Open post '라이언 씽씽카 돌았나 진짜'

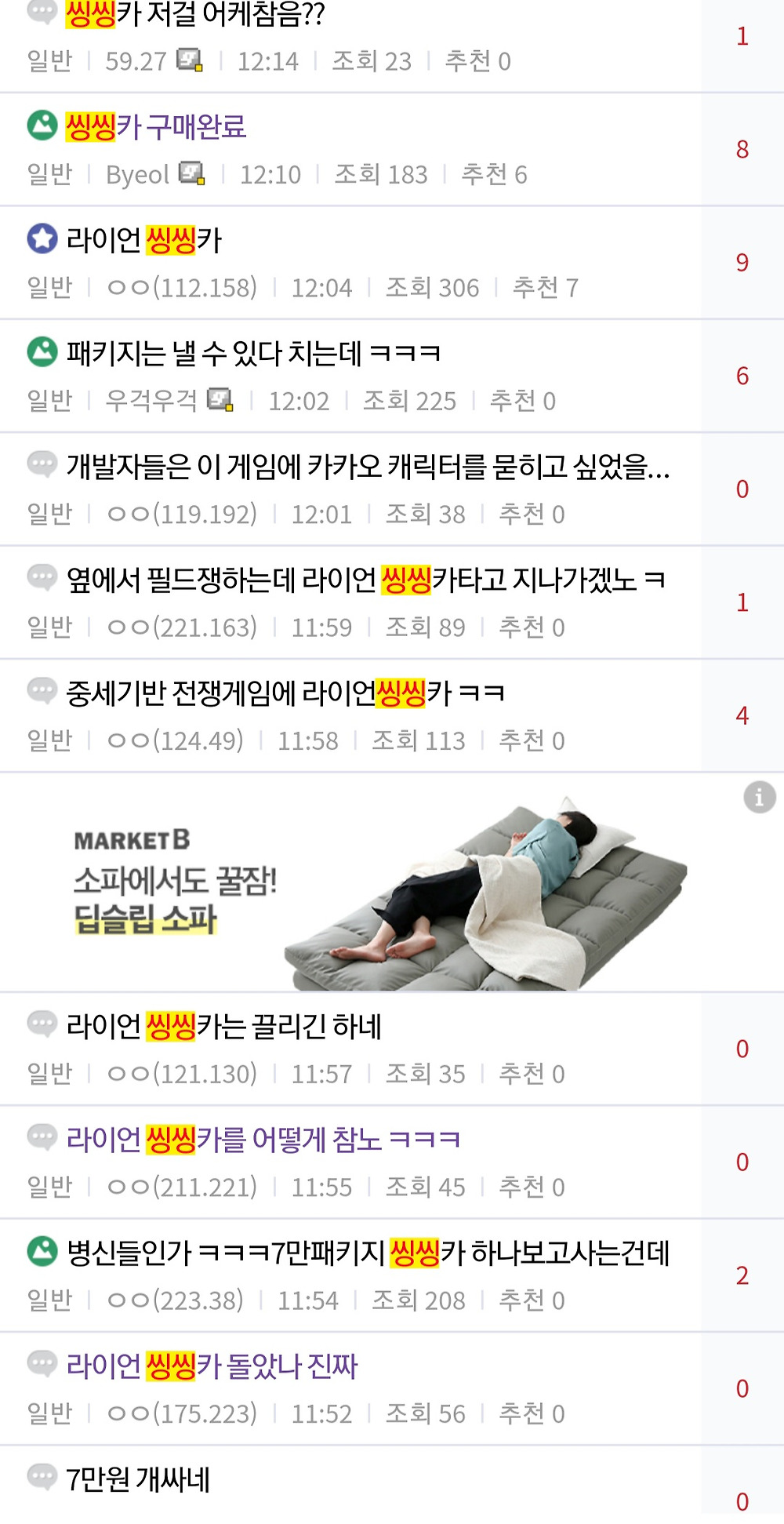click(212, 1366)
